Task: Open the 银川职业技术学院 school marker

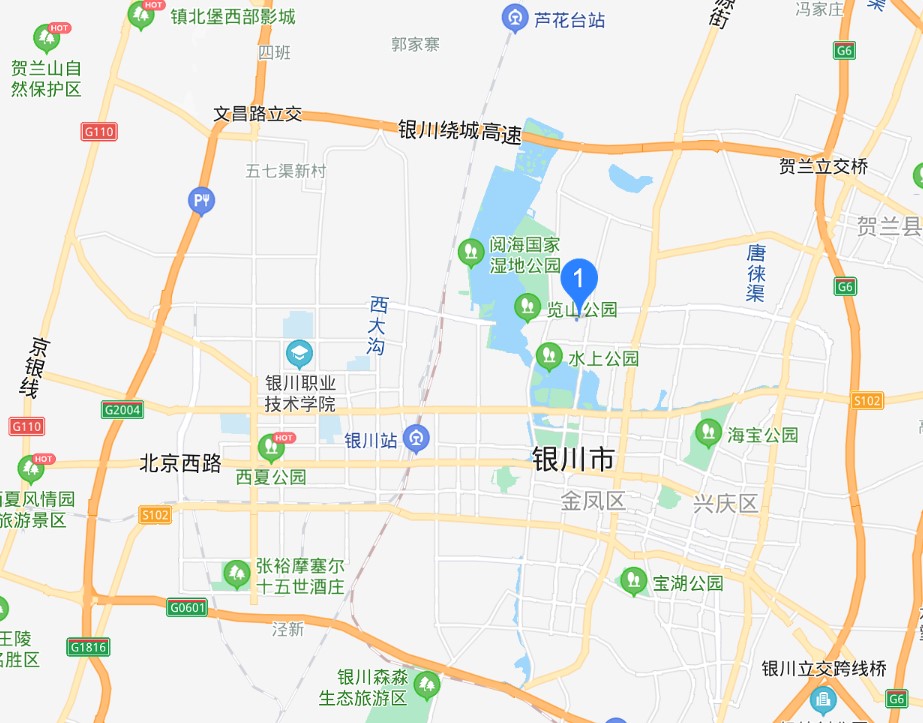Action: point(299,353)
